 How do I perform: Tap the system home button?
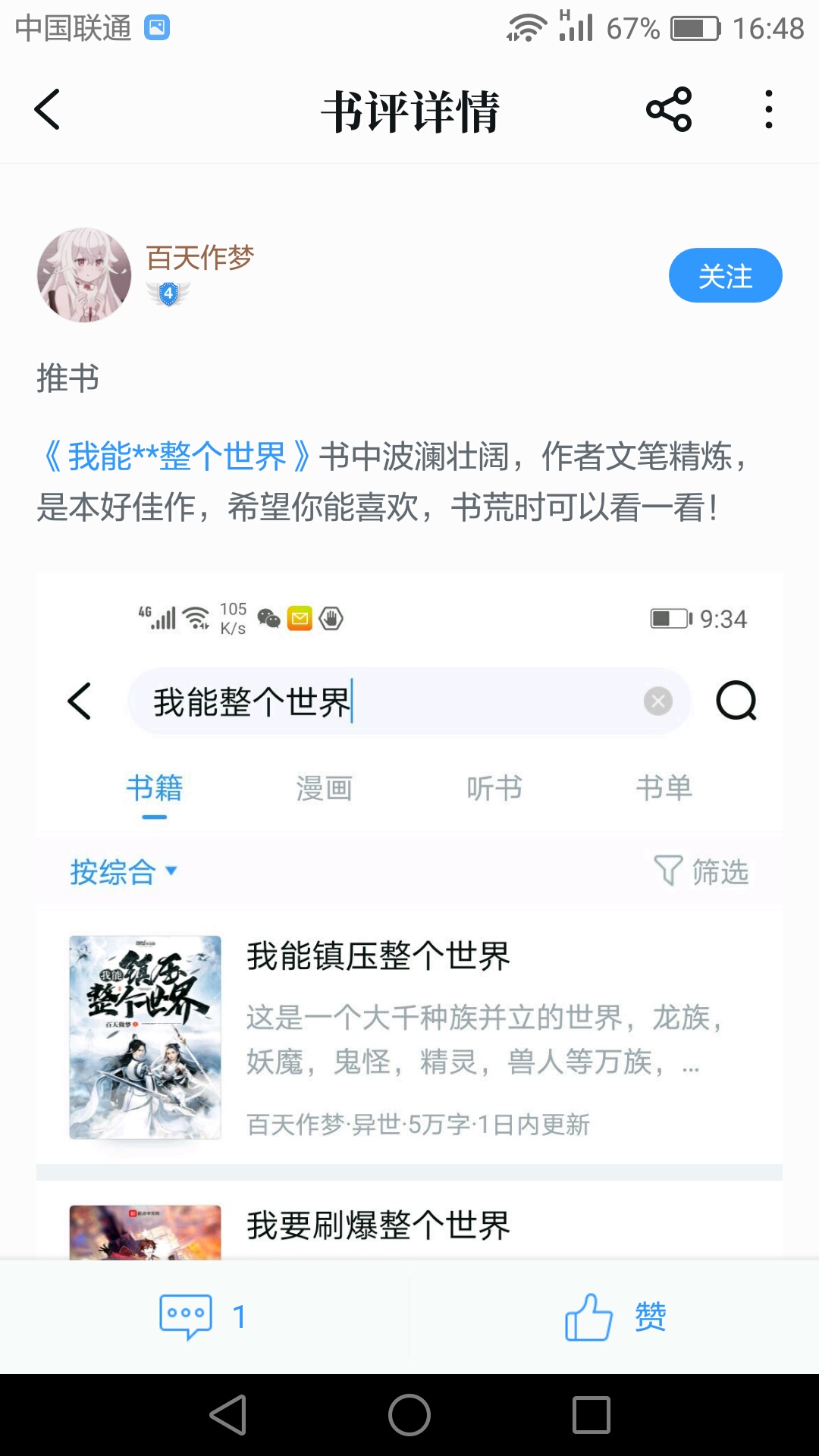[409, 1415]
